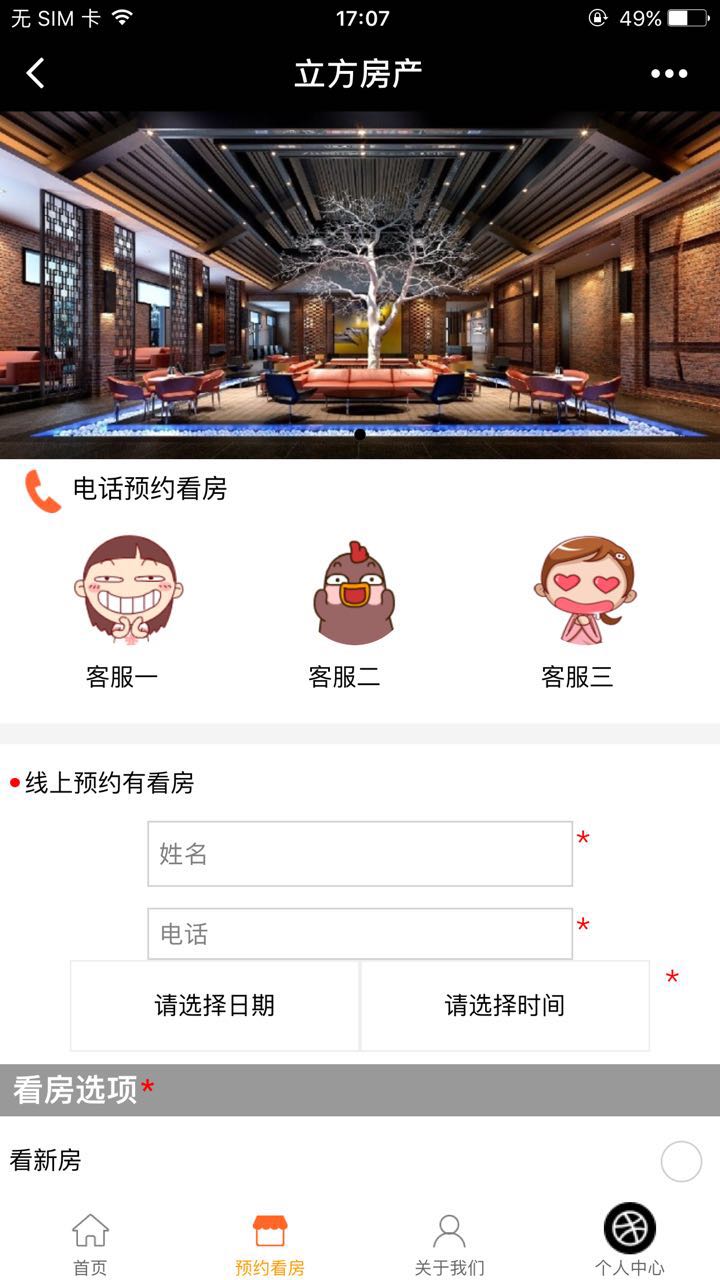
Task: Open the 关于我们 tab
Action: click(450, 1243)
